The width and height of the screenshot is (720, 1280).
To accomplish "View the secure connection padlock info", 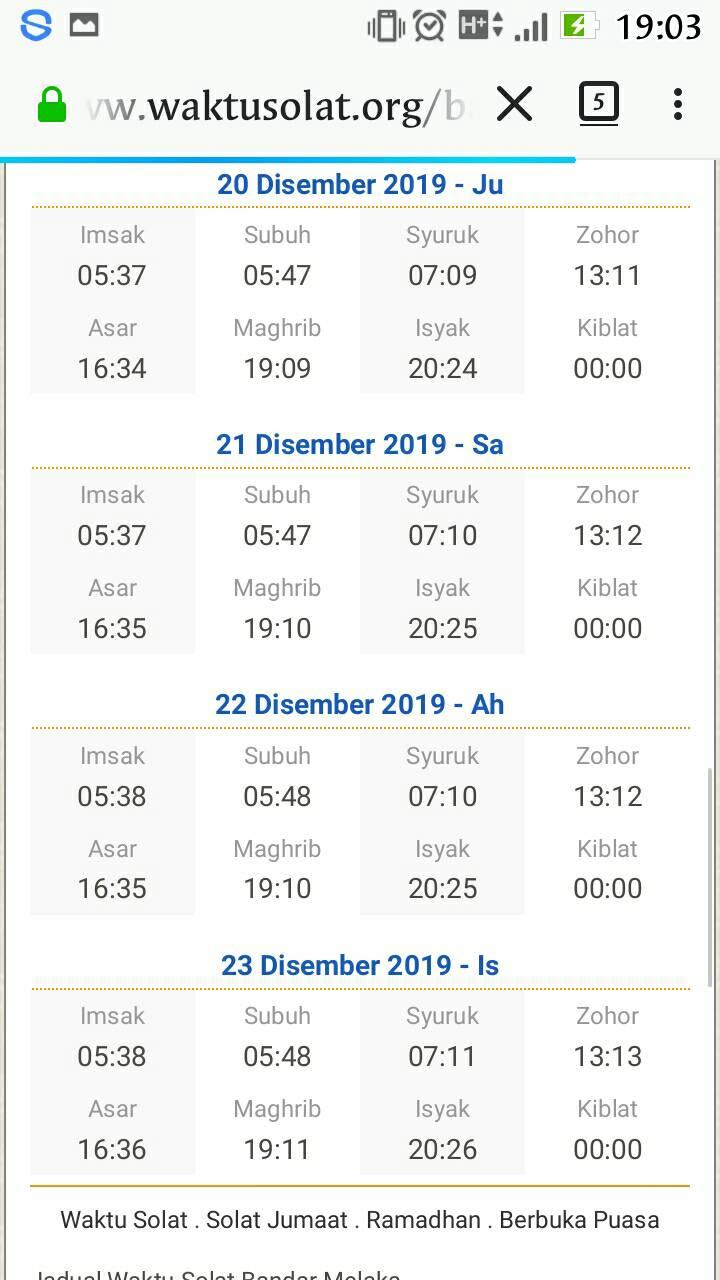I will [51, 105].
